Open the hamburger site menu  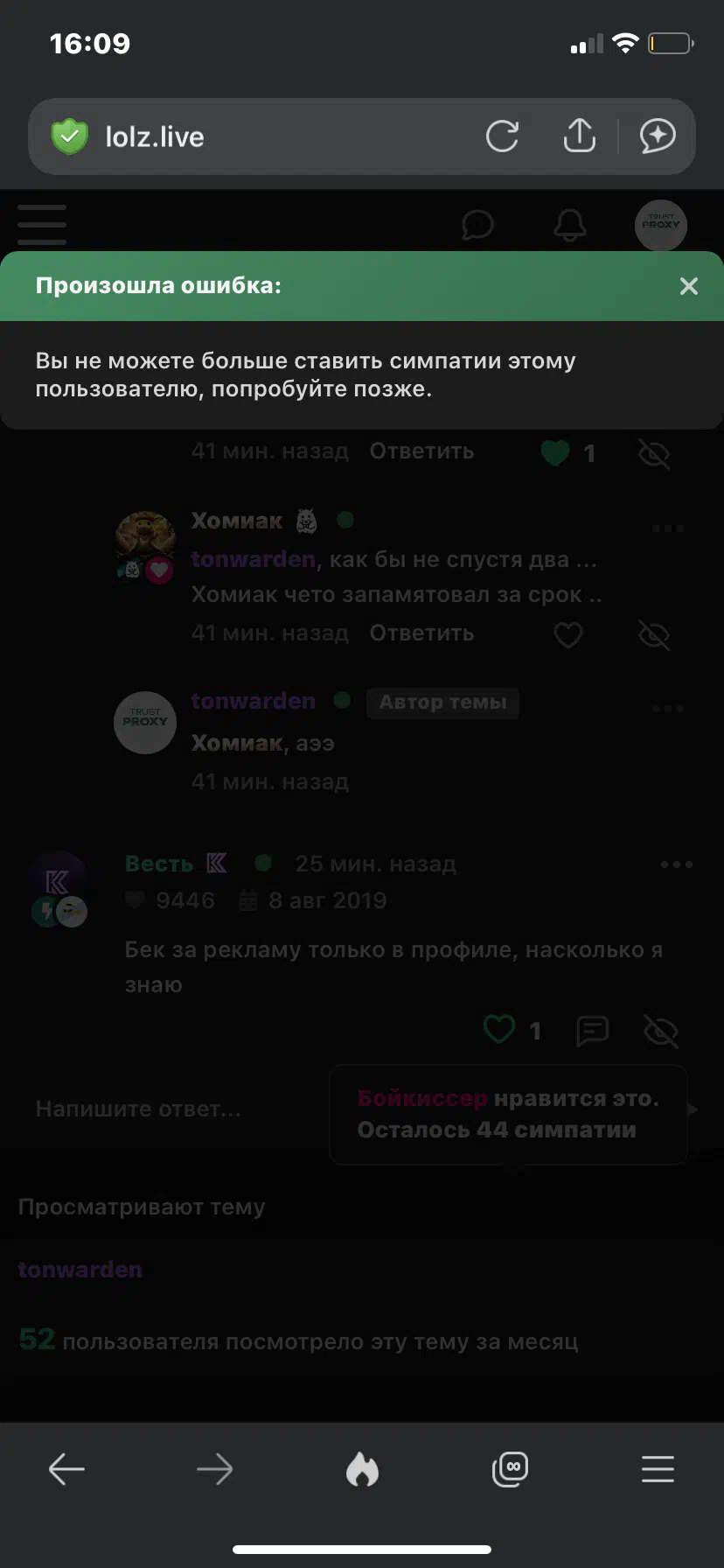[42, 225]
